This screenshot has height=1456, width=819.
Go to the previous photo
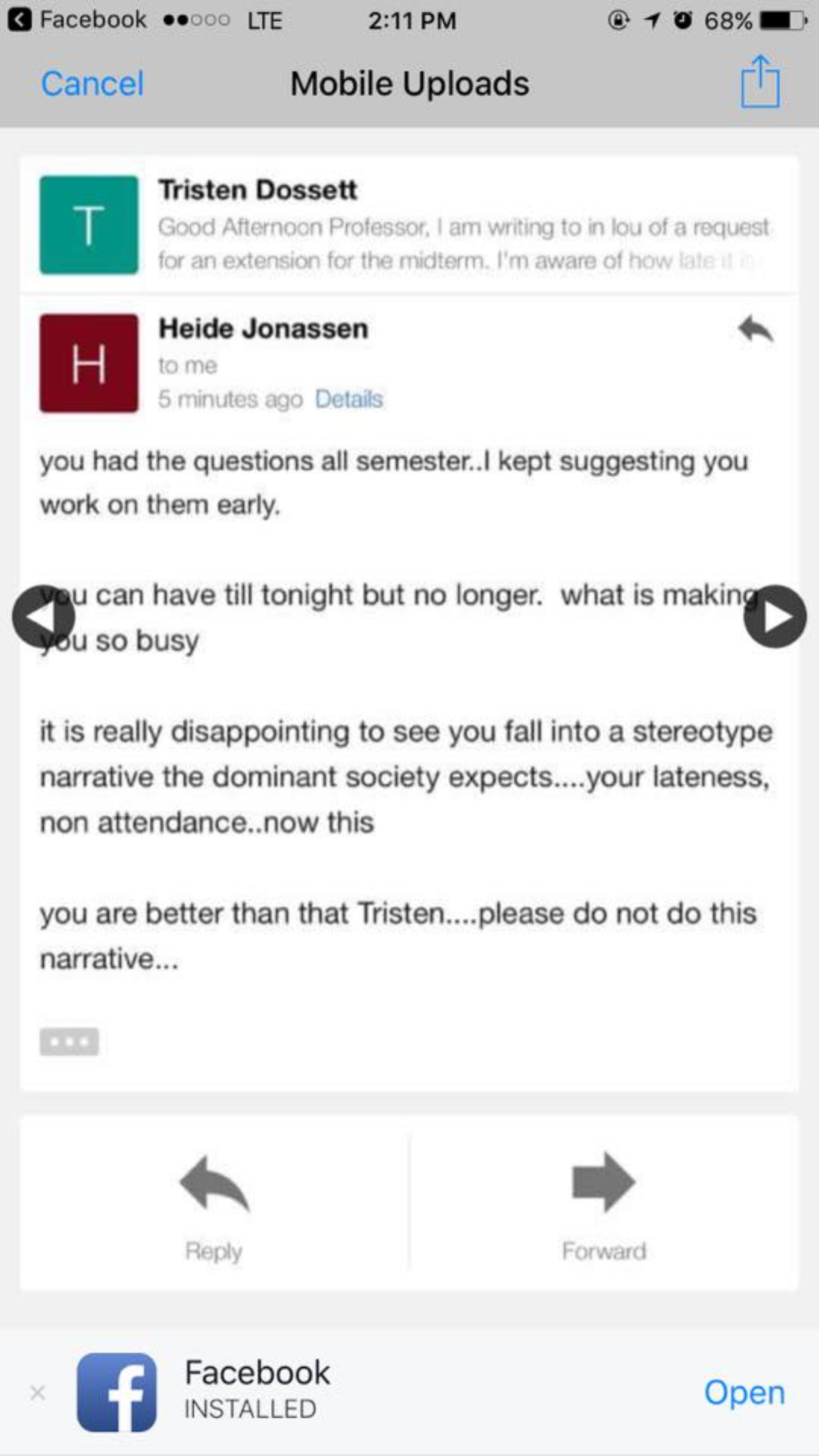click(44, 617)
